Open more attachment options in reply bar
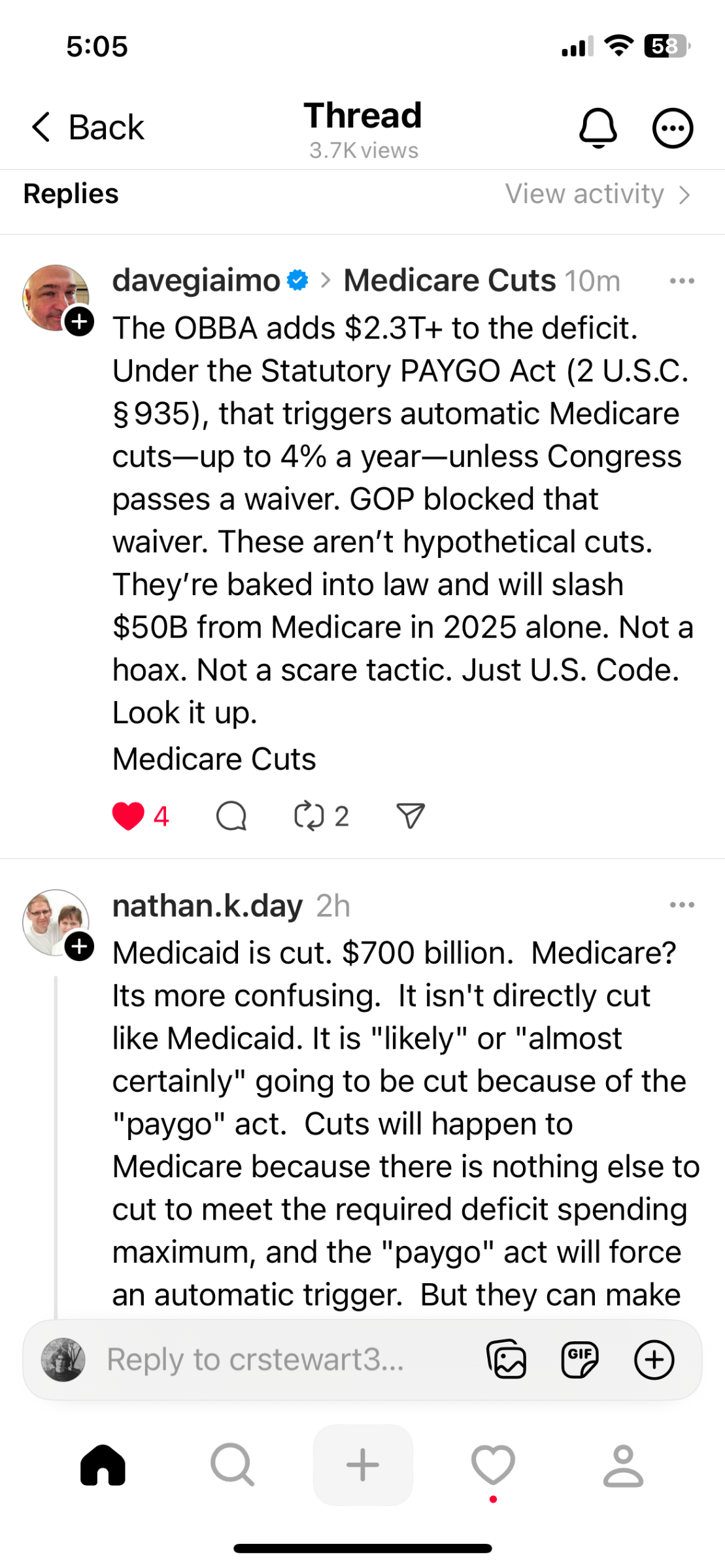 coord(654,1360)
